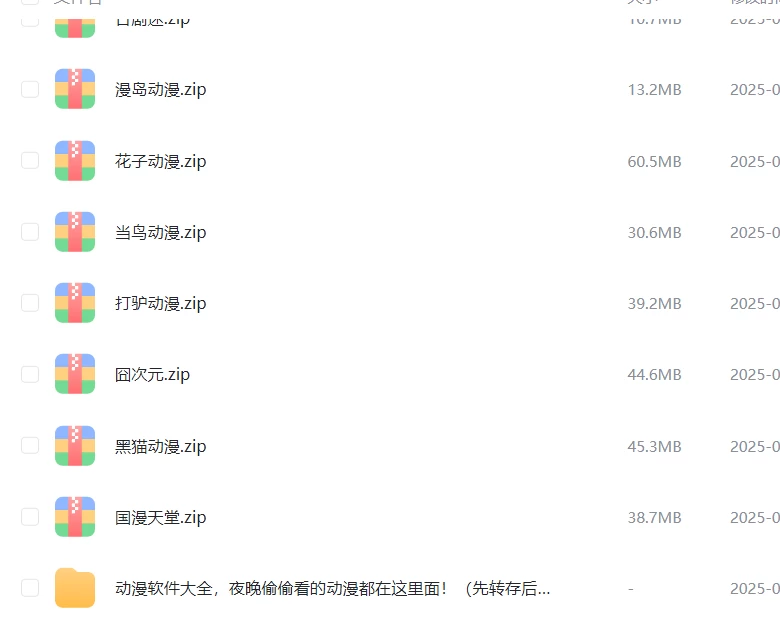780x620 pixels.
Task: Open 打驴动漫.zip archive
Action: coord(160,303)
